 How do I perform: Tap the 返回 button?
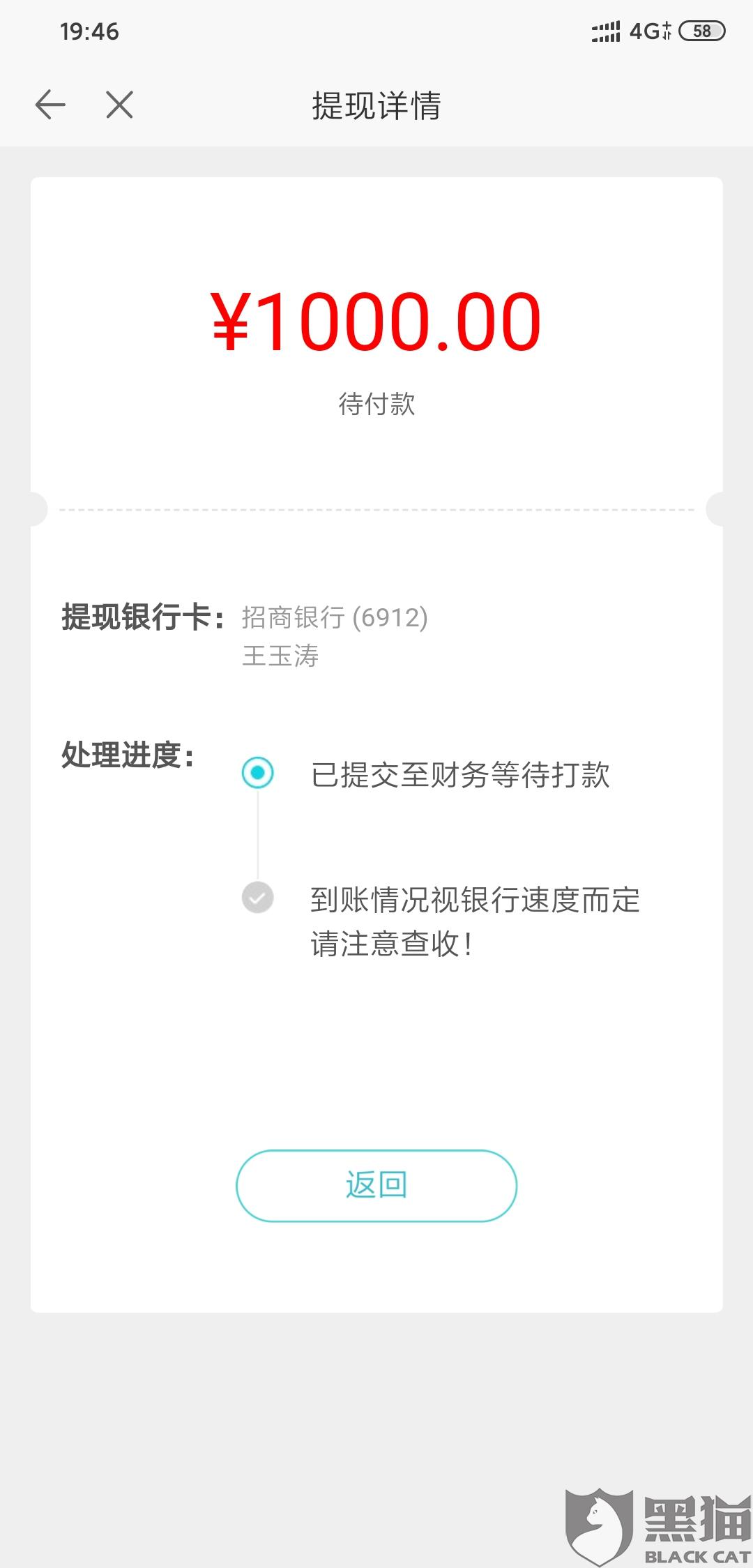click(x=376, y=1185)
